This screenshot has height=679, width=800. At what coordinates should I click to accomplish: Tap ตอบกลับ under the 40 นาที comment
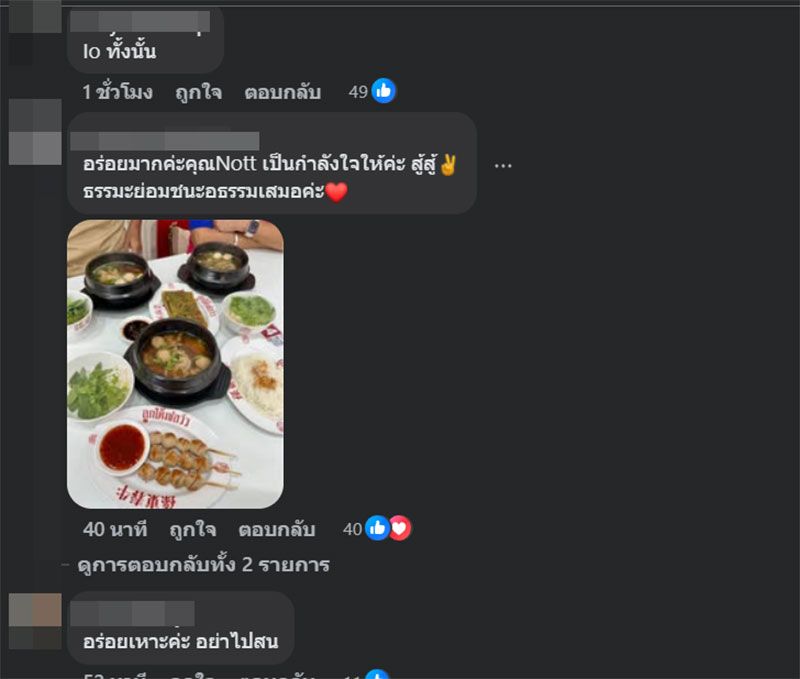tap(276, 529)
